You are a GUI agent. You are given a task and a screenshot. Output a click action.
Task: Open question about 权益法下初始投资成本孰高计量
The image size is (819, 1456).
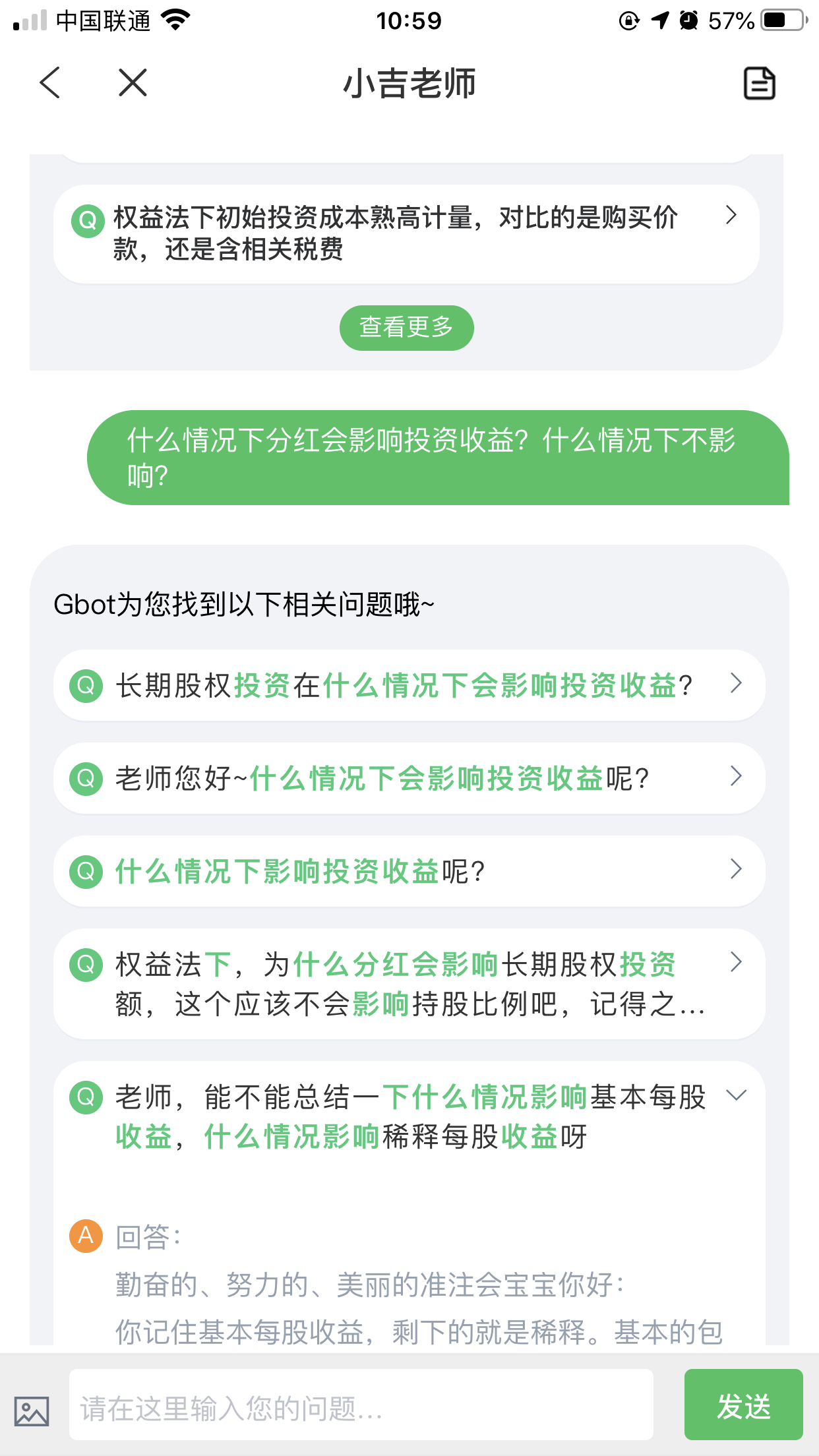[x=406, y=233]
